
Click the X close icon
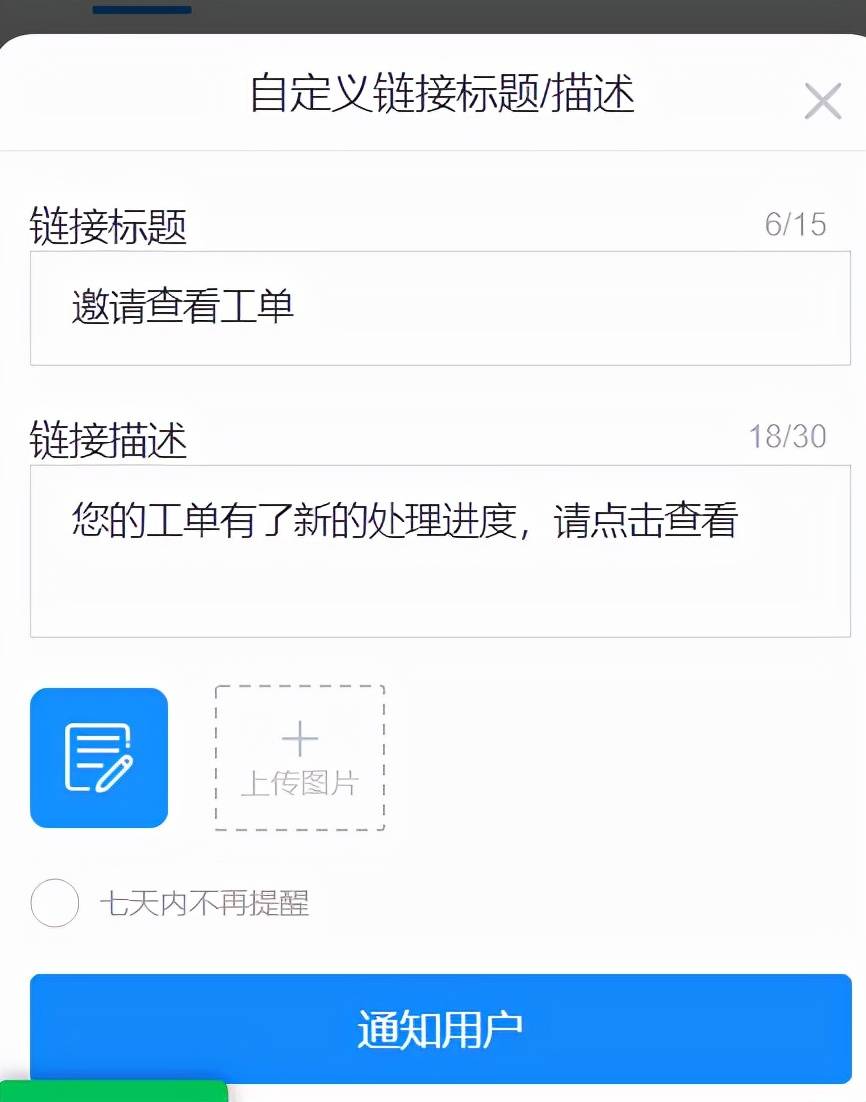click(x=822, y=101)
